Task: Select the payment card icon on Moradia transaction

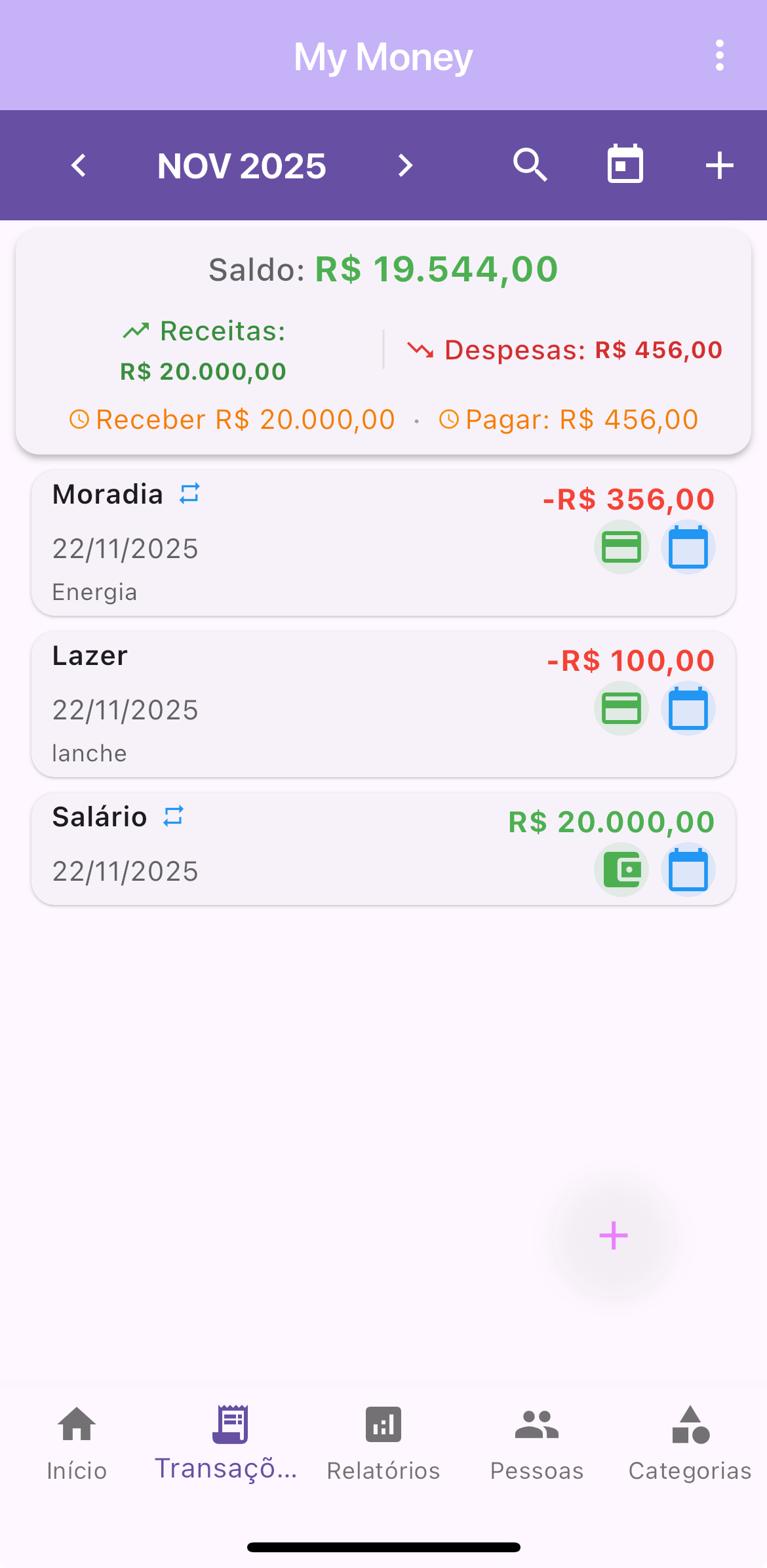Action: point(621,546)
